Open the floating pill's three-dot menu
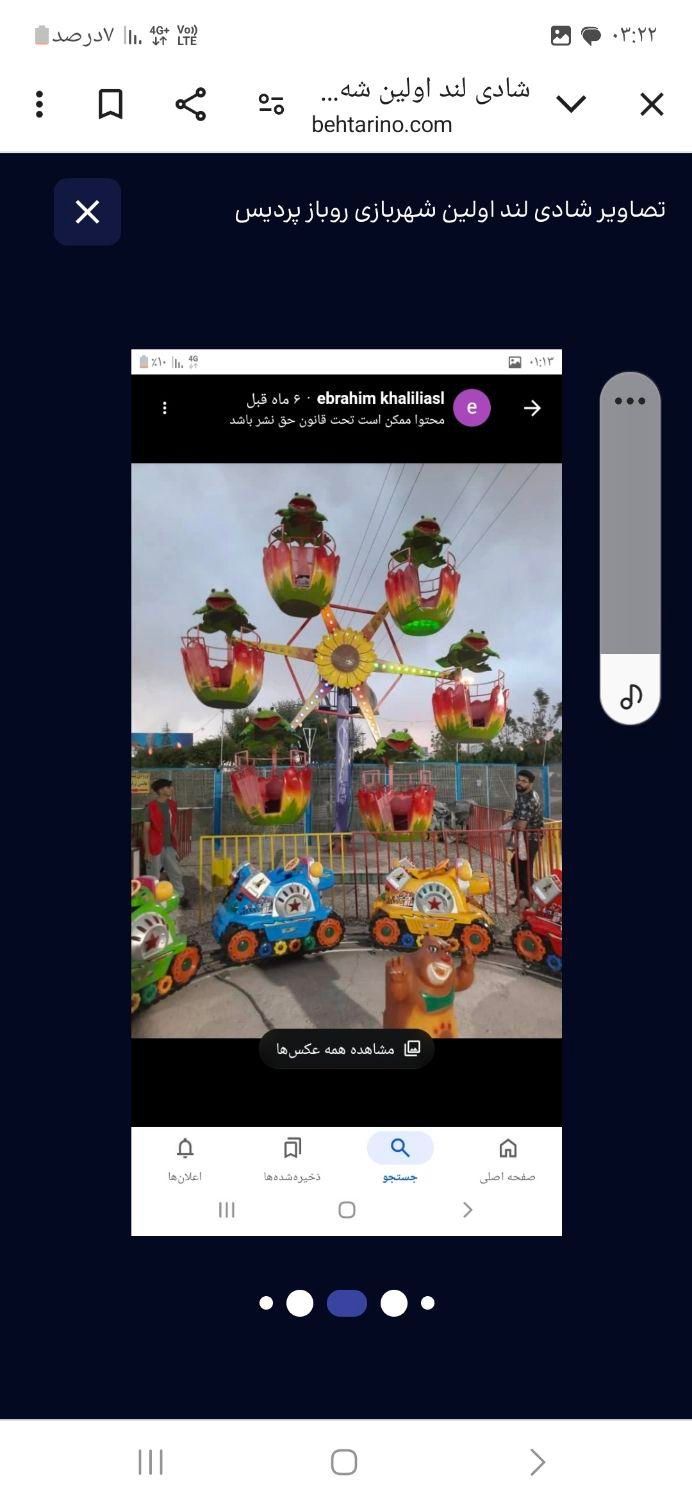This screenshot has width=692, height=1500. [630, 401]
